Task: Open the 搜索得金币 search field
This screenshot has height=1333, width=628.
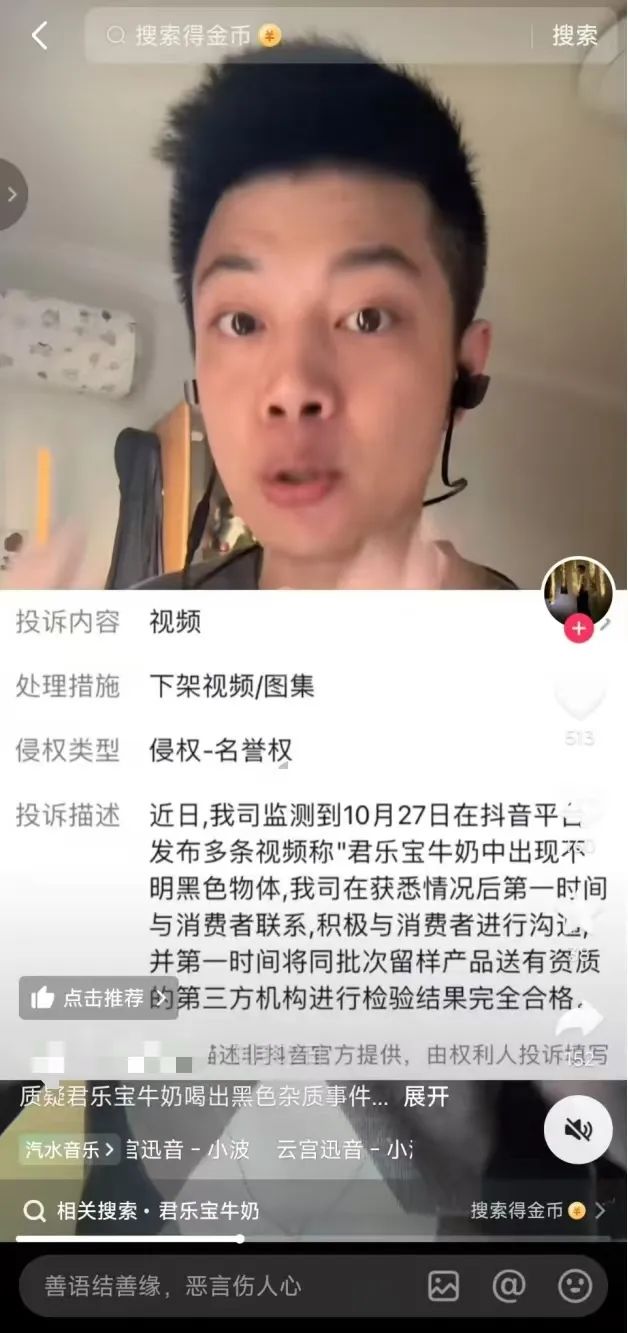Action: coord(300,36)
